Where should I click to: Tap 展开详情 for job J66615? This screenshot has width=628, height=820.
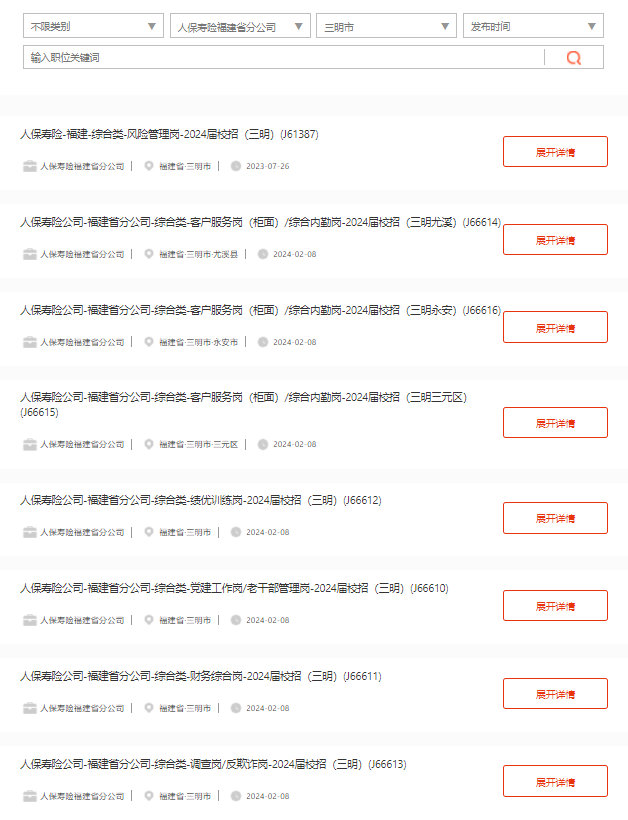(x=555, y=423)
